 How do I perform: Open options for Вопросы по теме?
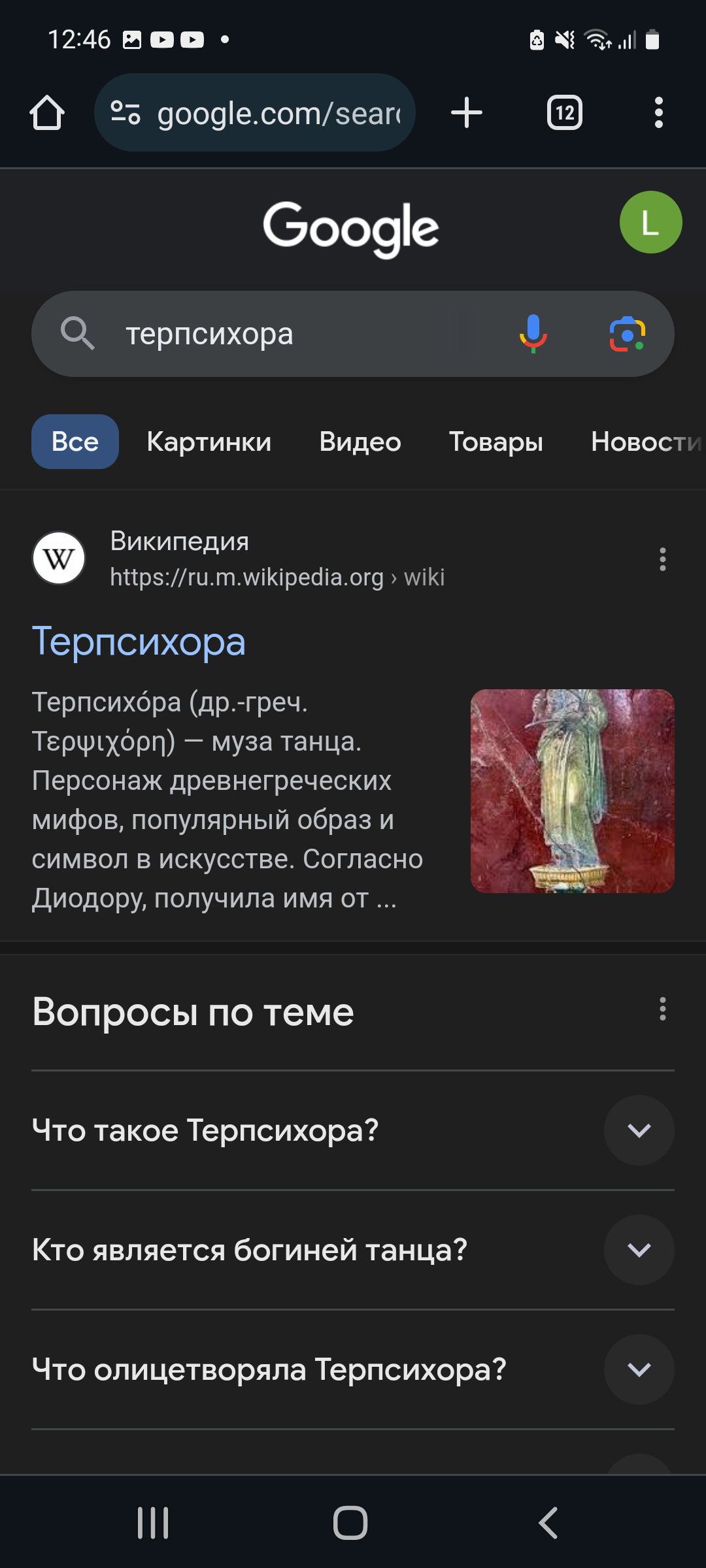(663, 1009)
